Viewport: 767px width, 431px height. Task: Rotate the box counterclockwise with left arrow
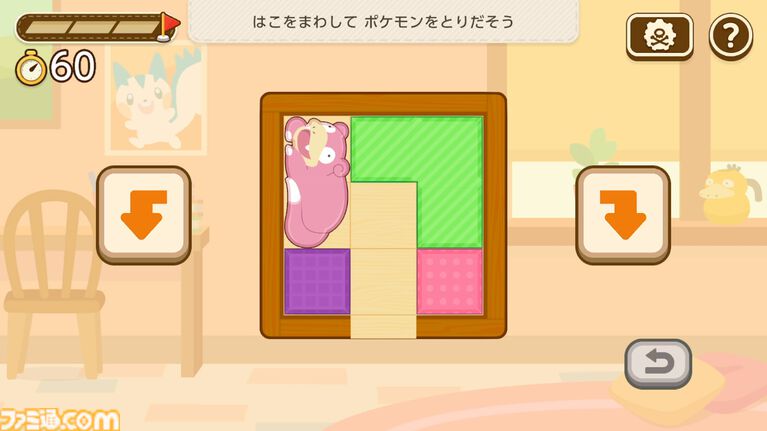pos(143,214)
